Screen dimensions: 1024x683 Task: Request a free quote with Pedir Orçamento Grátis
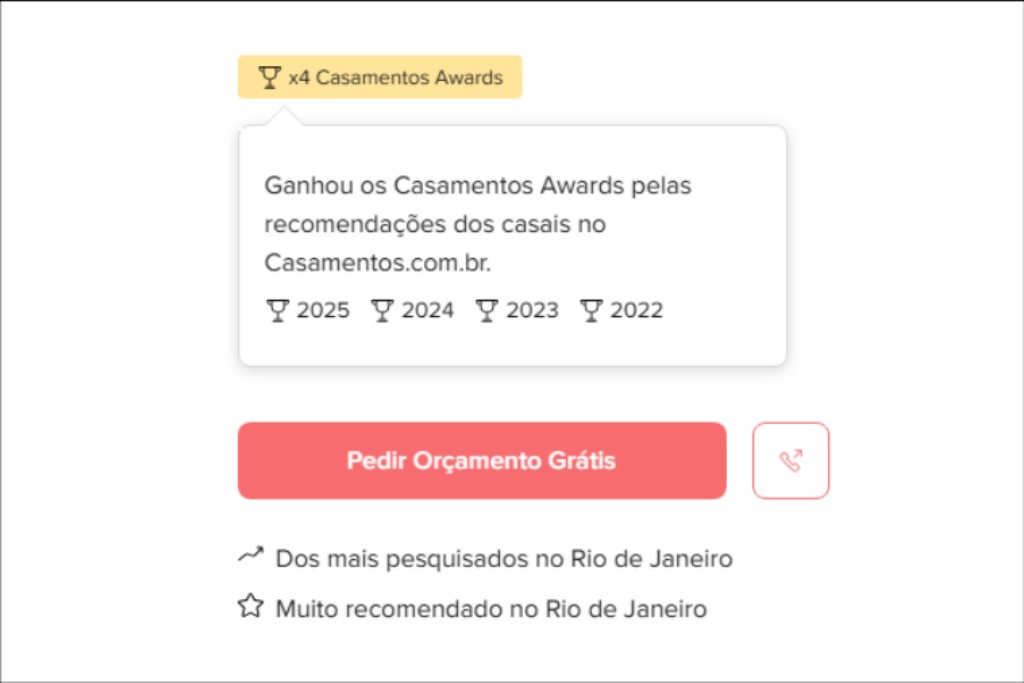(x=481, y=460)
